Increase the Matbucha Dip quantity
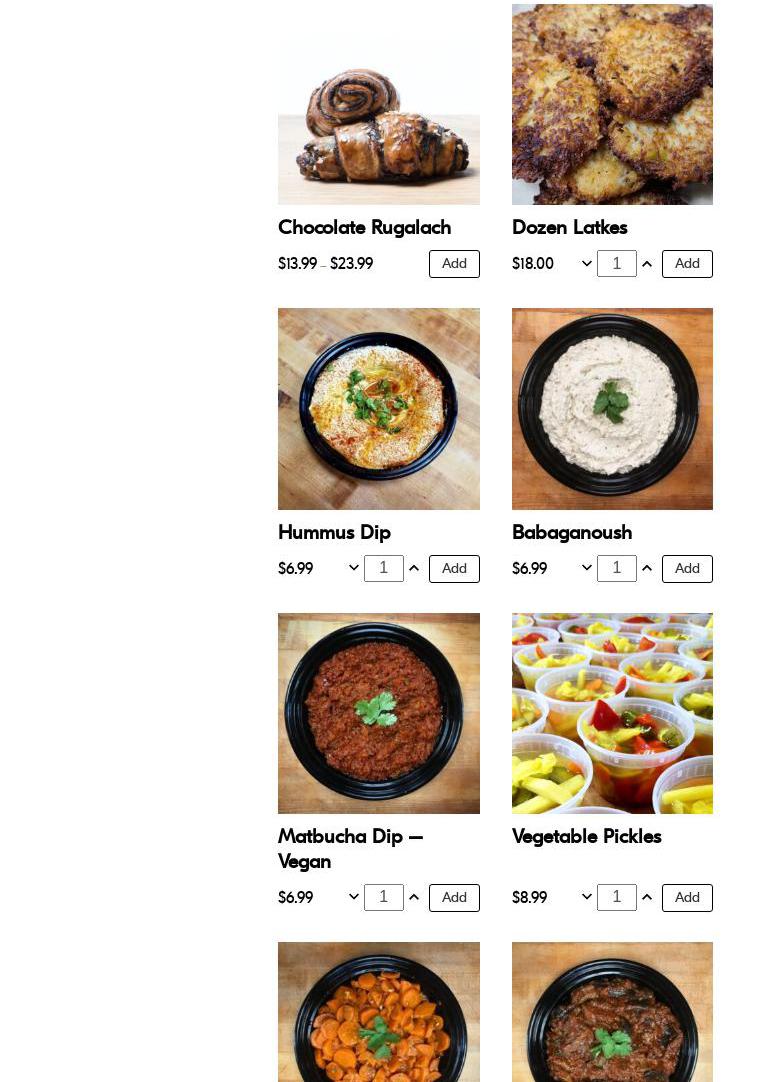This screenshot has height=1082, width=770. tap(414, 898)
